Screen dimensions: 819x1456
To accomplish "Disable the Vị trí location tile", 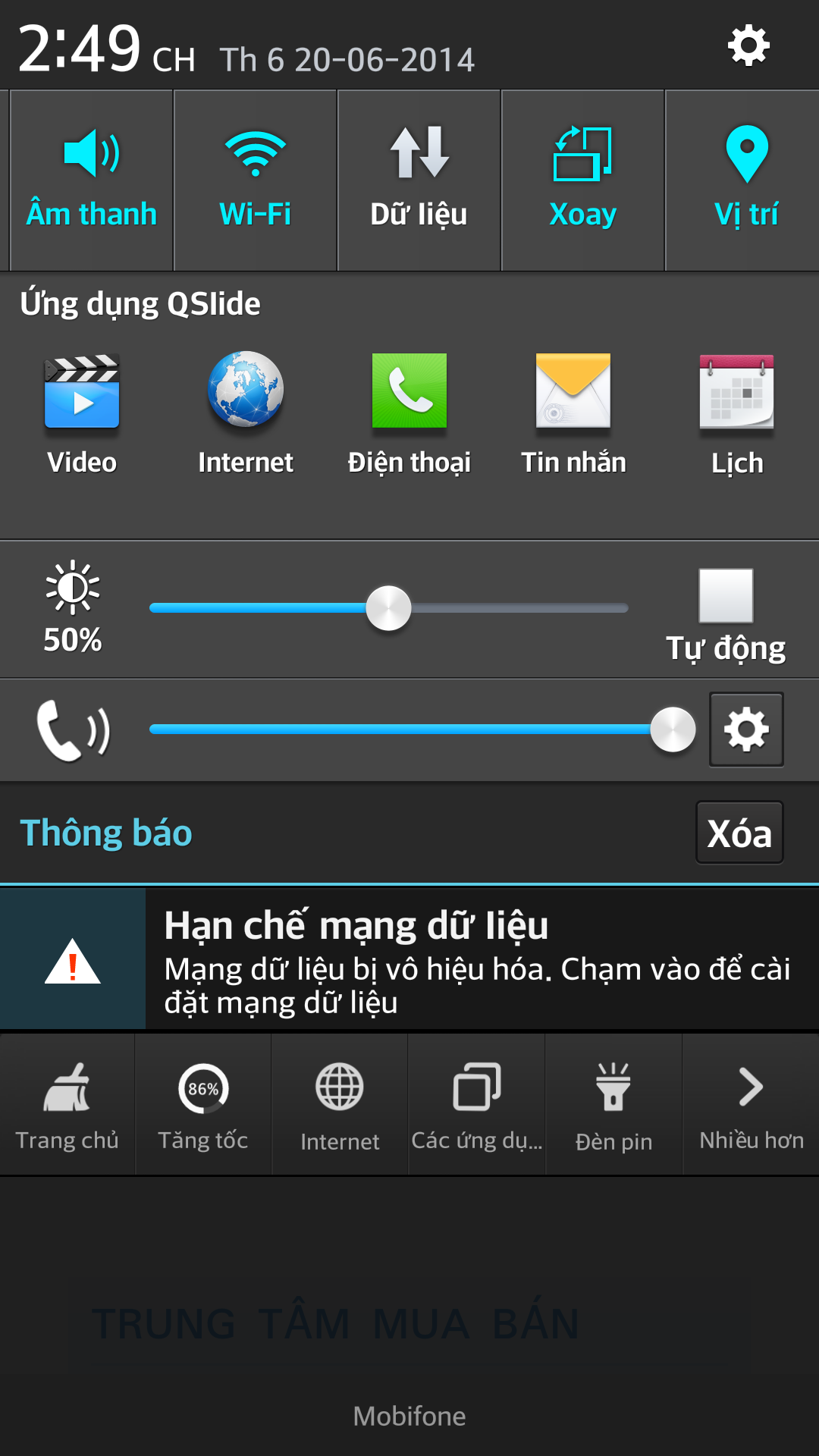I will point(746,180).
